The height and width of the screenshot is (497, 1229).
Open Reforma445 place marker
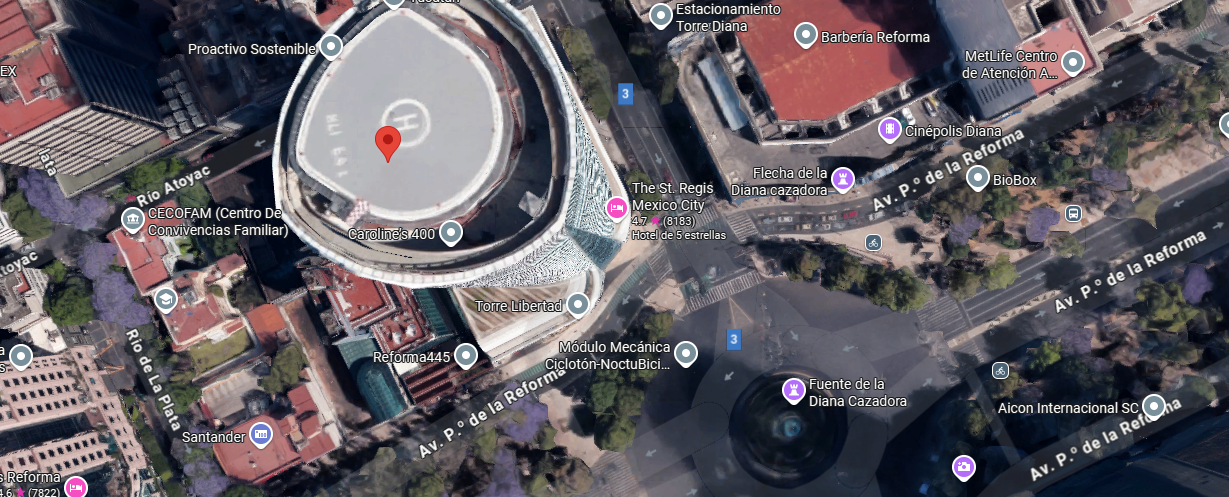(466, 355)
